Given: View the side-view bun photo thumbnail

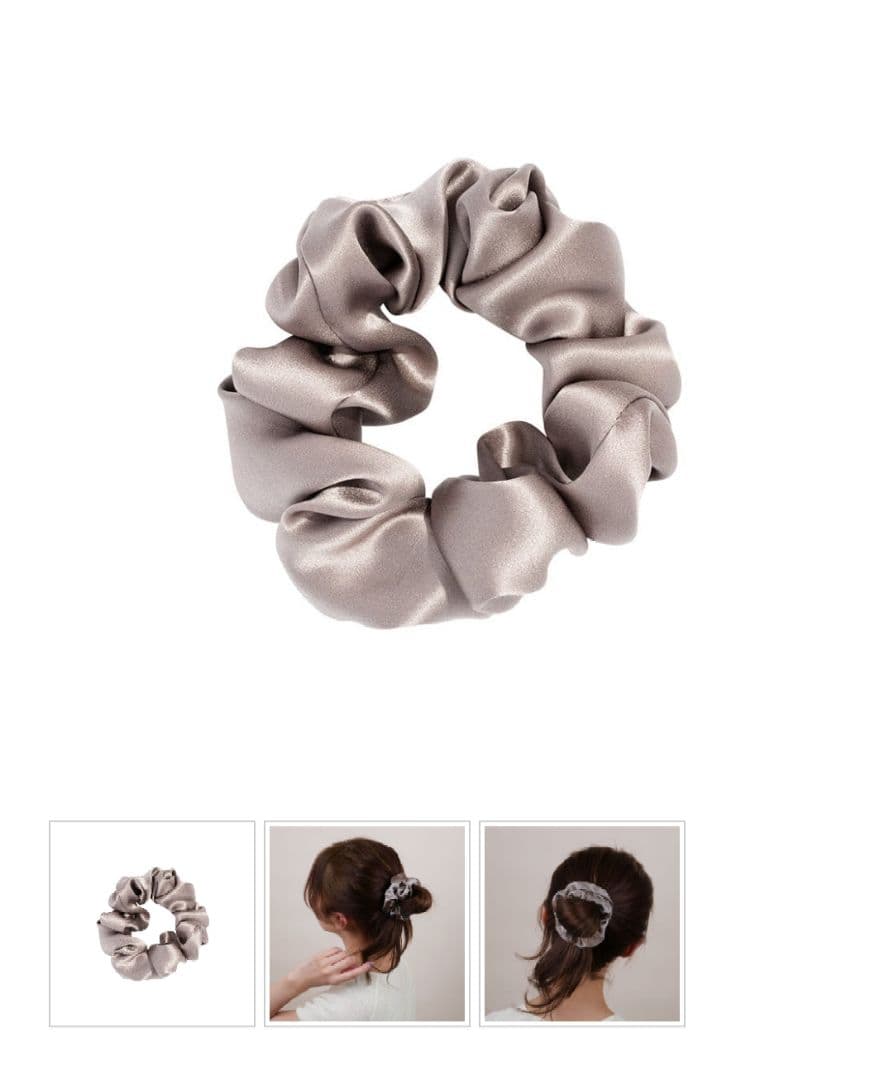Looking at the screenshot, I should tap(367, 923).
